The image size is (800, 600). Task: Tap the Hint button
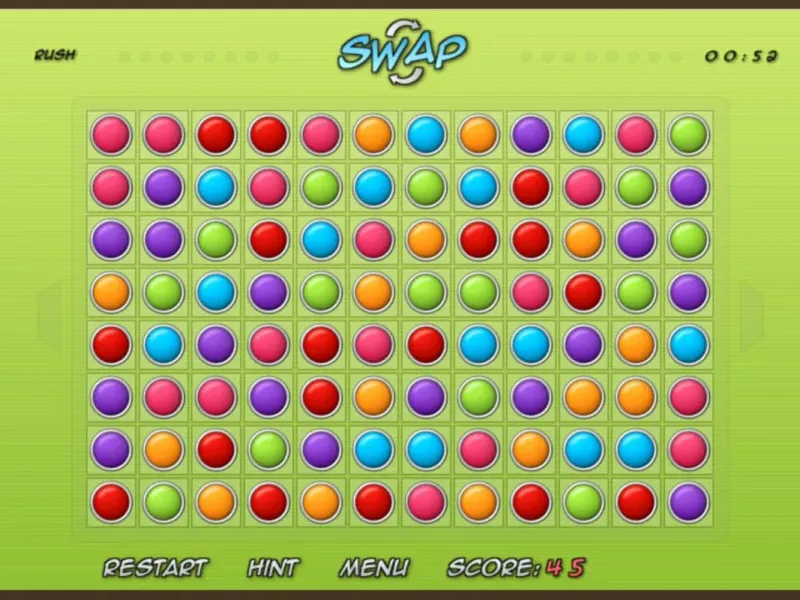pyautogui.click(x=272, y=568)
